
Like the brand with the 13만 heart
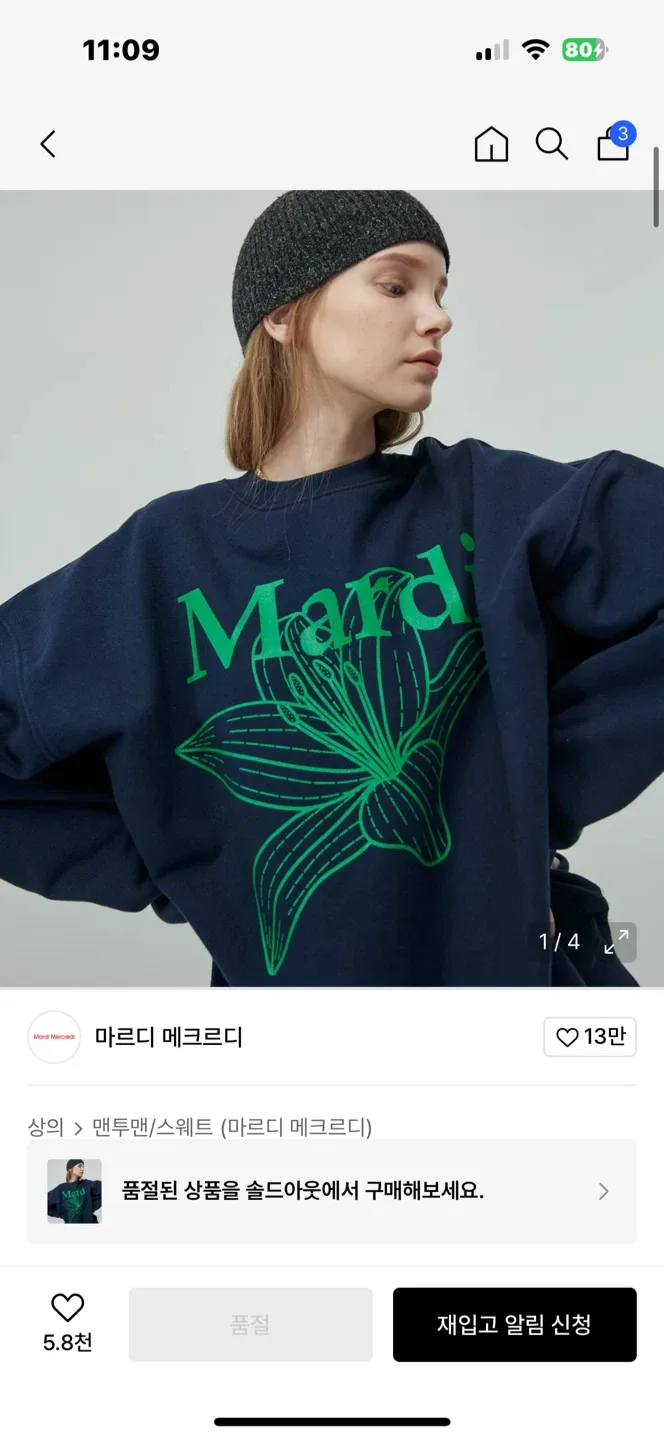click(x=590, y=1037)
